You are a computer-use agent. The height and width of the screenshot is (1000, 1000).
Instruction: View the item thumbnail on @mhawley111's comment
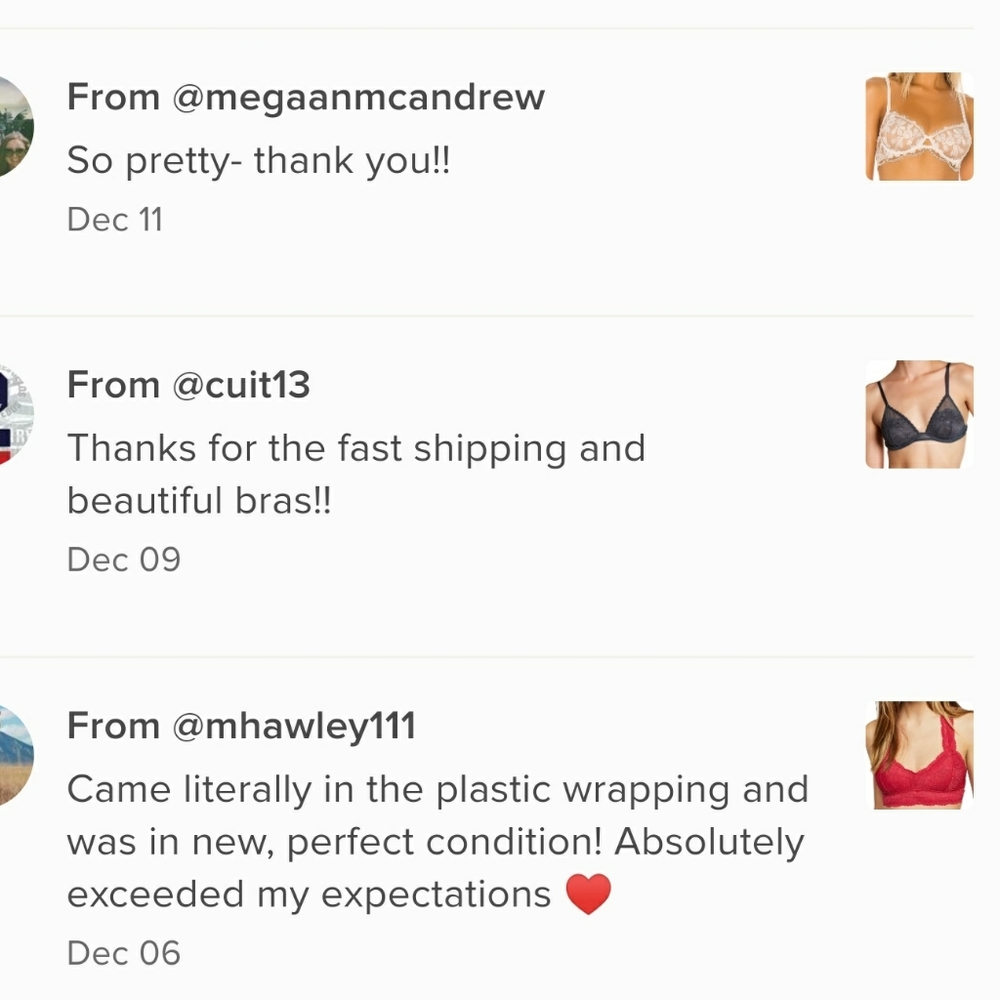919,755
